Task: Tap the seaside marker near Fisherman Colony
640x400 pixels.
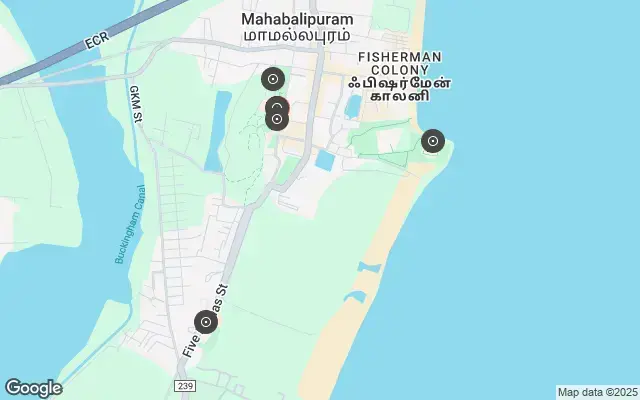Action: tap(432, 141)
